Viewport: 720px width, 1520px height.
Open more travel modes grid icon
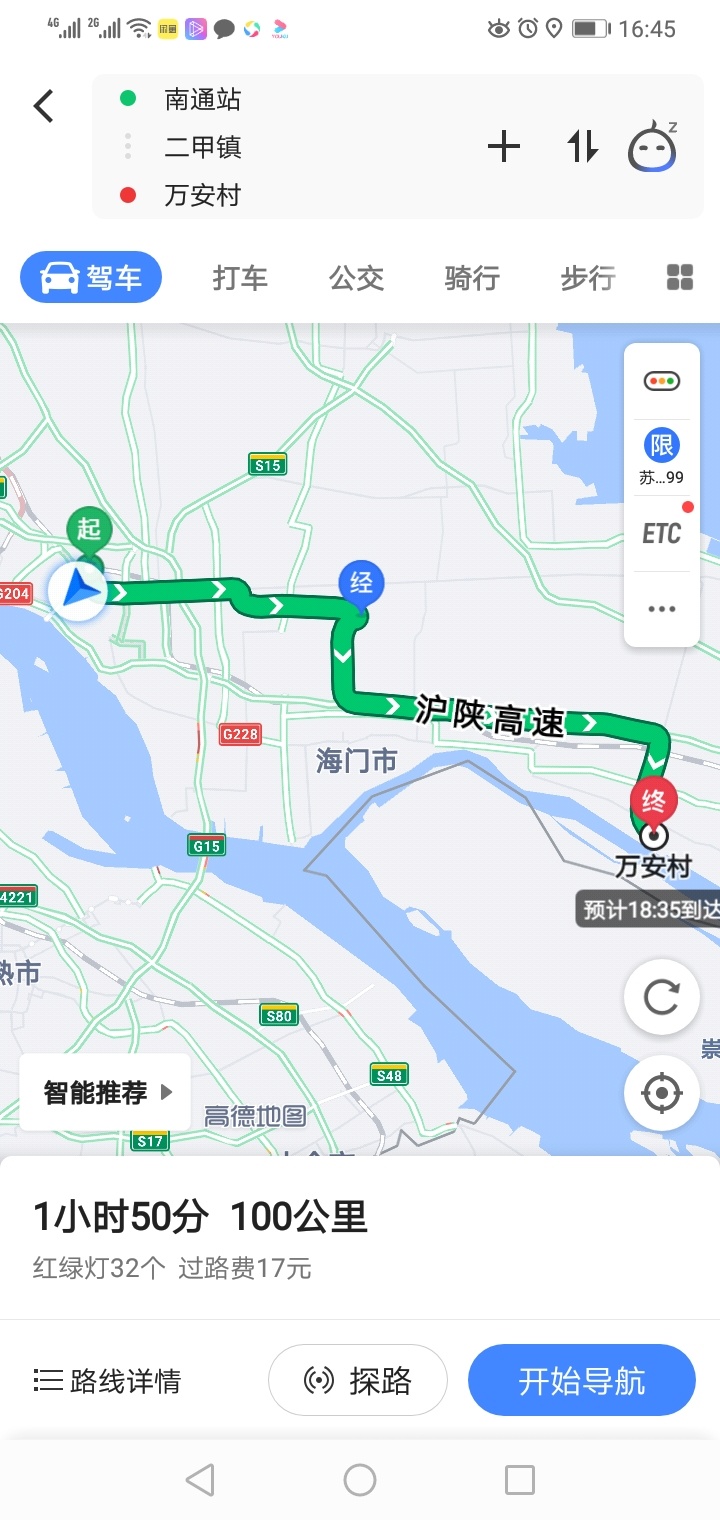pos(680,278)
